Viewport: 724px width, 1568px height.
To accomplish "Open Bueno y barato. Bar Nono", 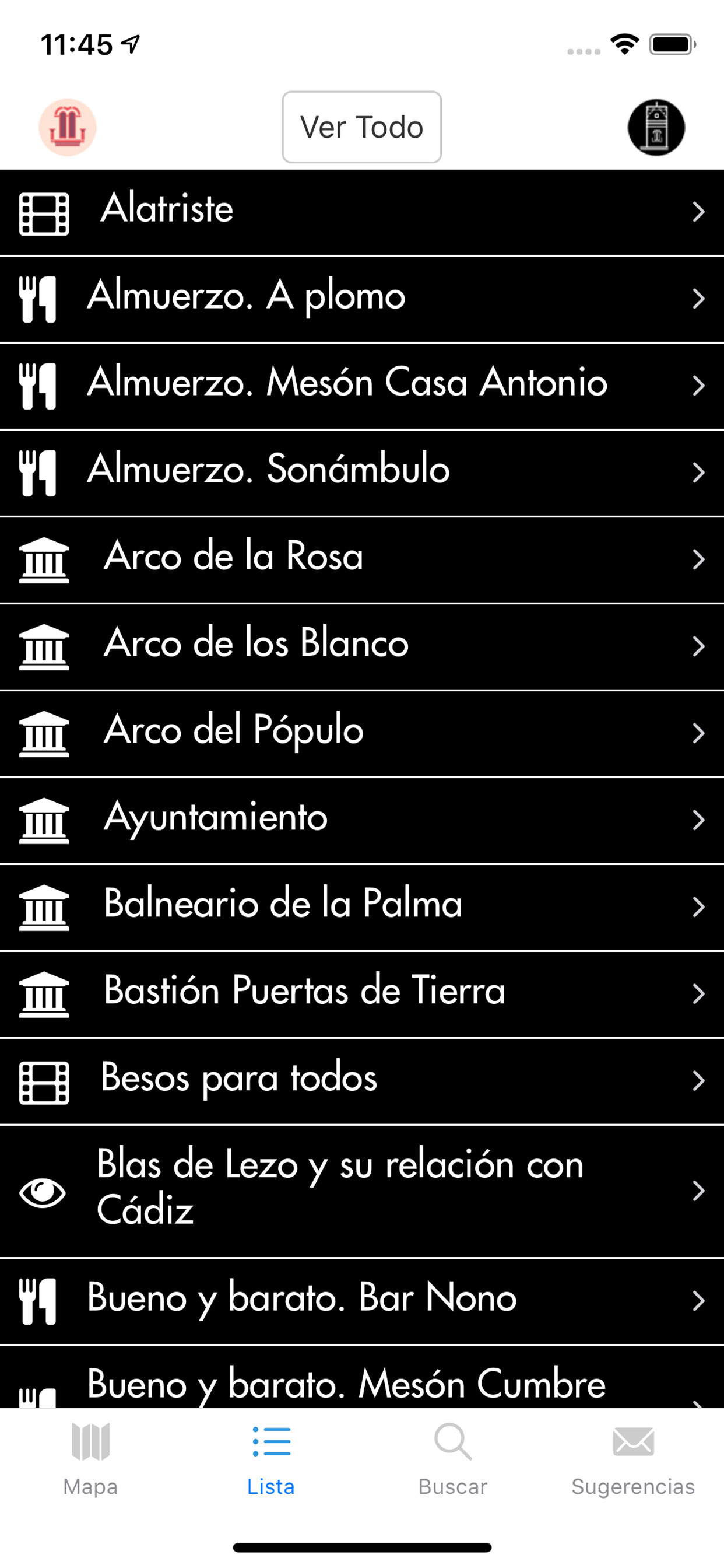I will [362, 1301].
